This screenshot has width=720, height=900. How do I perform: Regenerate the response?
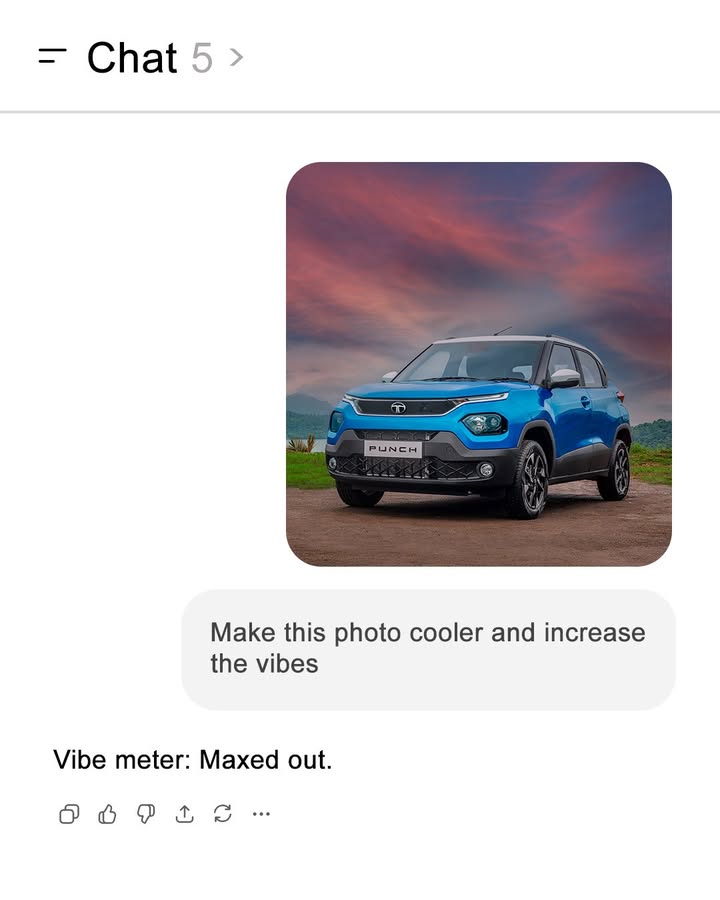[x=223, y=814]
